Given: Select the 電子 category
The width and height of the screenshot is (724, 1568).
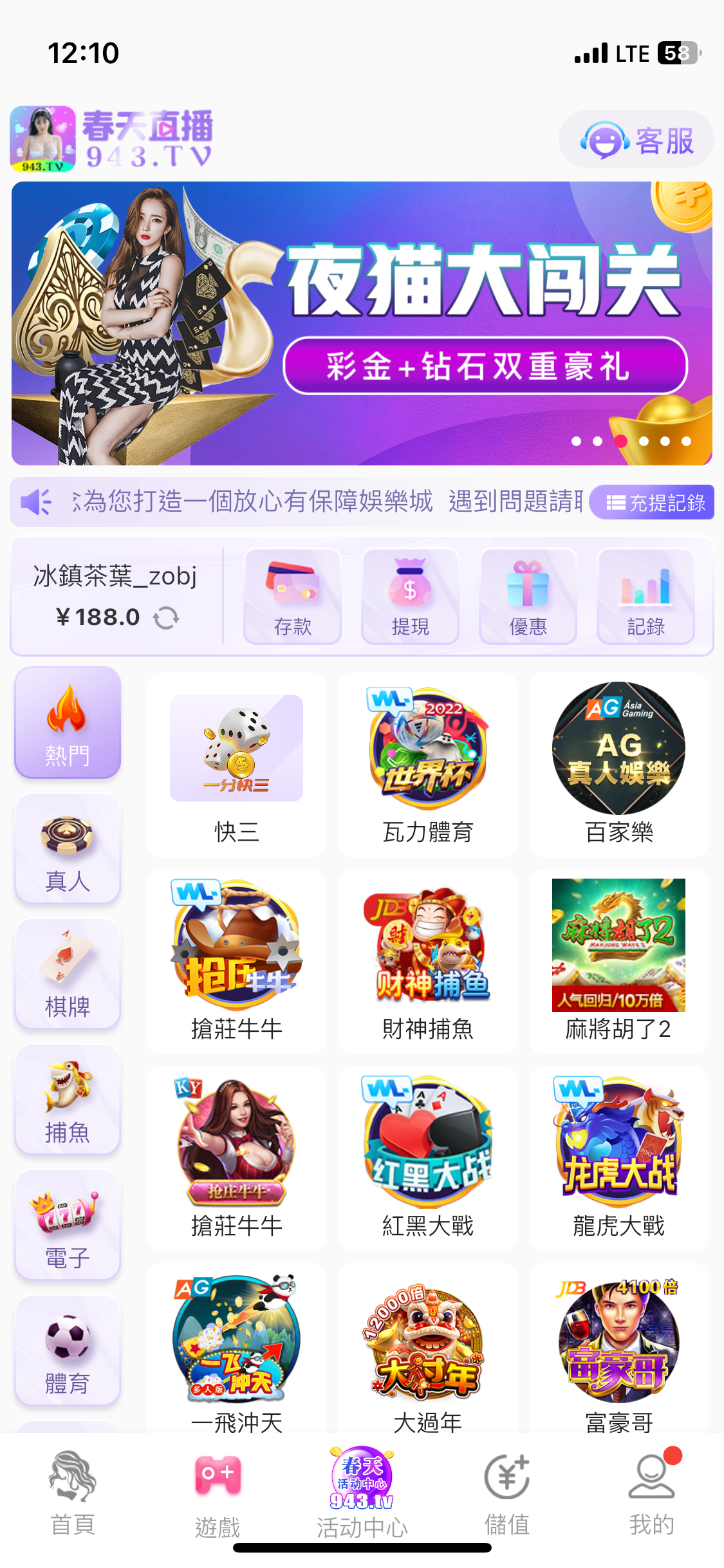Looking at the screenshot, I should [68, 1225].
